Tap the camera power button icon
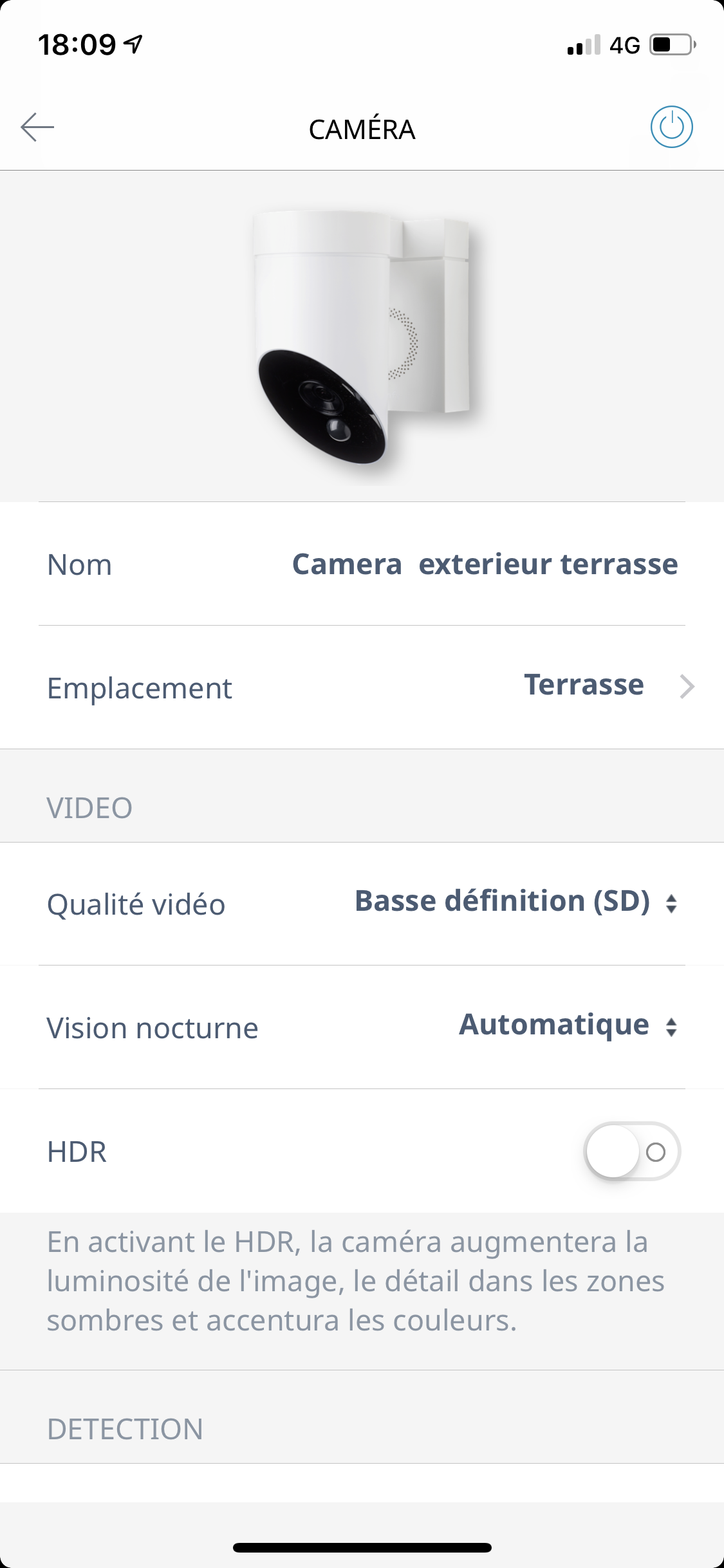Screen dimensions: 724x1568 671,127
